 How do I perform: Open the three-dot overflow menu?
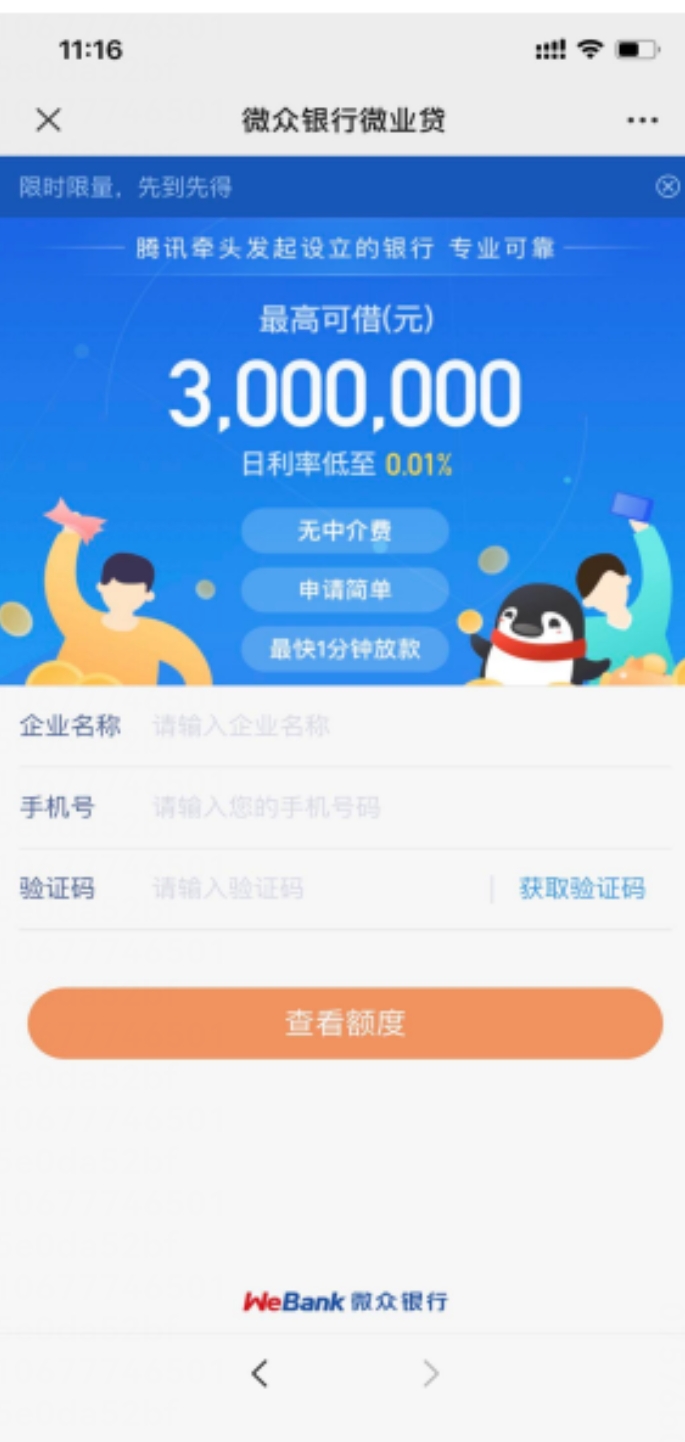pos(642,121)
